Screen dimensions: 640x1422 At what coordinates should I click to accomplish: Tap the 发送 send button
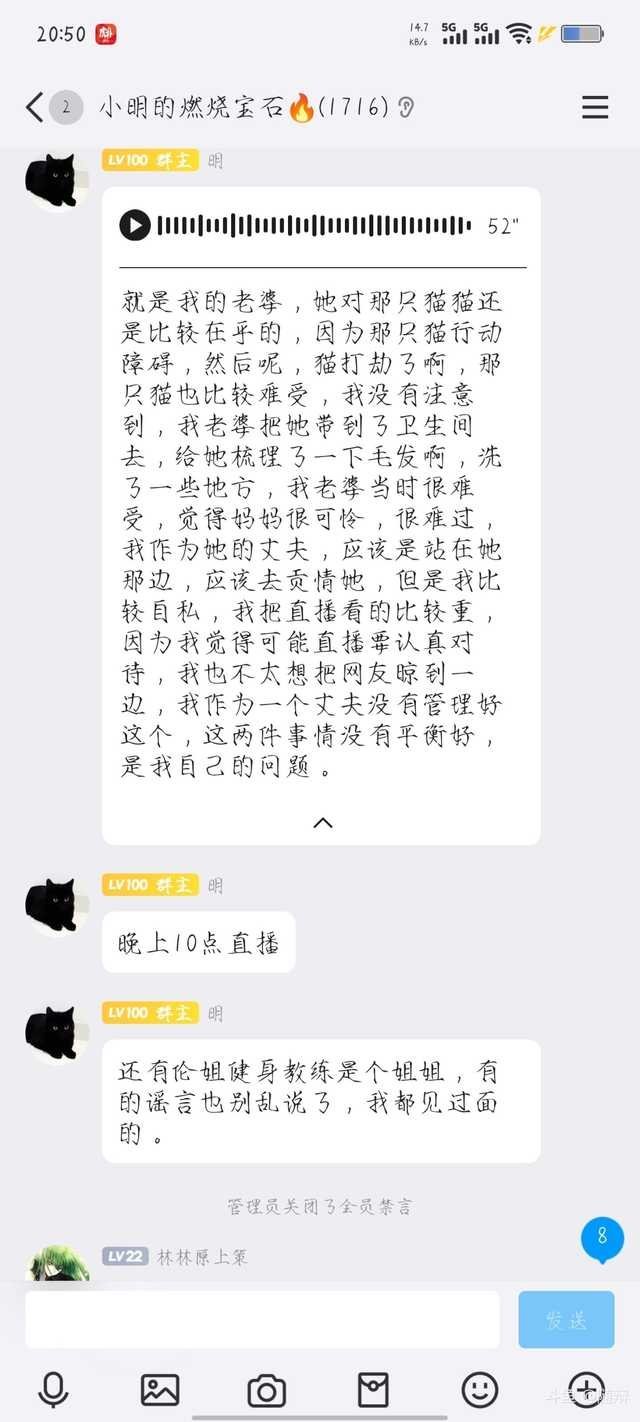pyautogui.click(x=566, y=1319)
